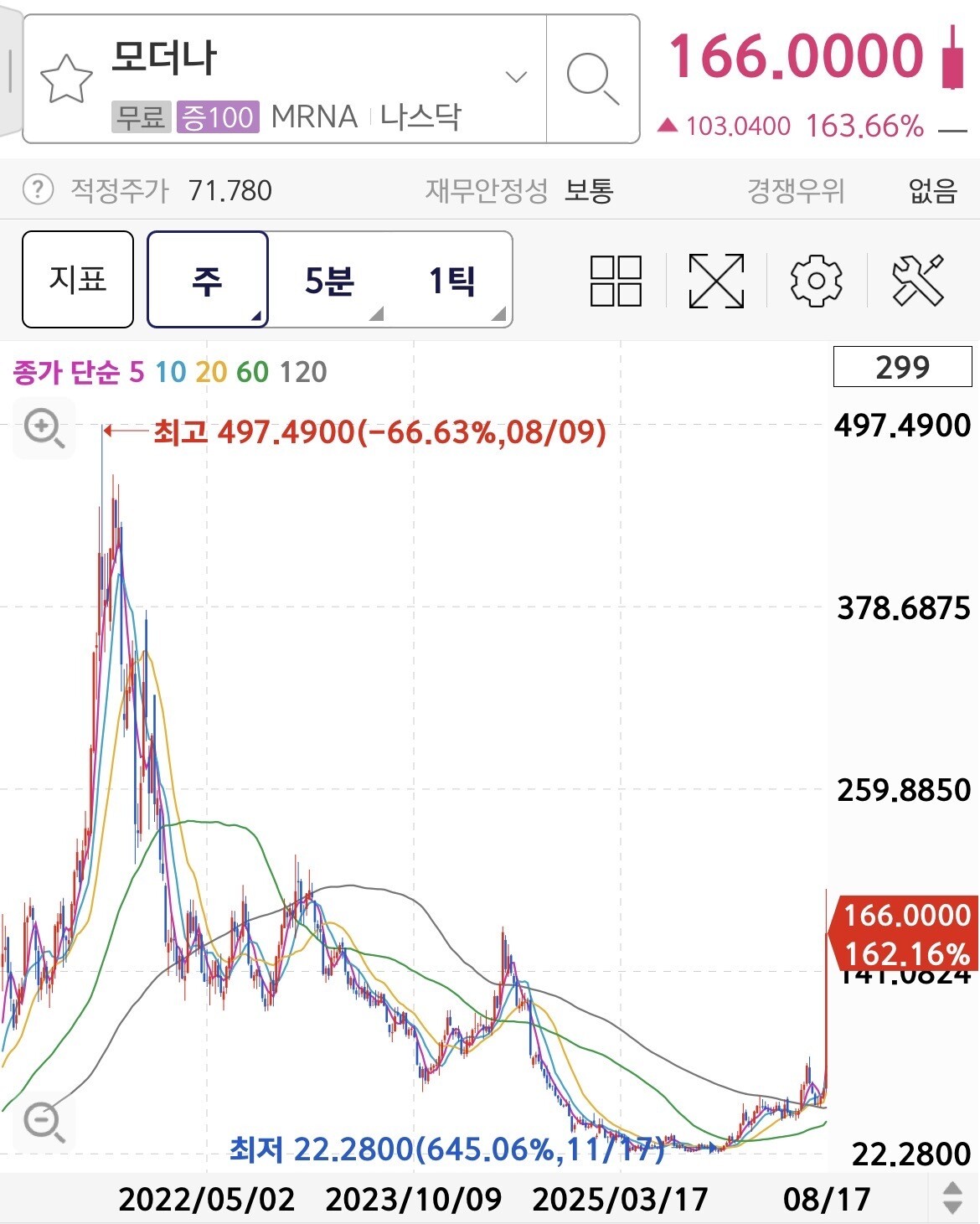Viewport: 980px width, 1224px height.
Task: Open the 적정주가 help question mark
Action: (x=38, y=190)
